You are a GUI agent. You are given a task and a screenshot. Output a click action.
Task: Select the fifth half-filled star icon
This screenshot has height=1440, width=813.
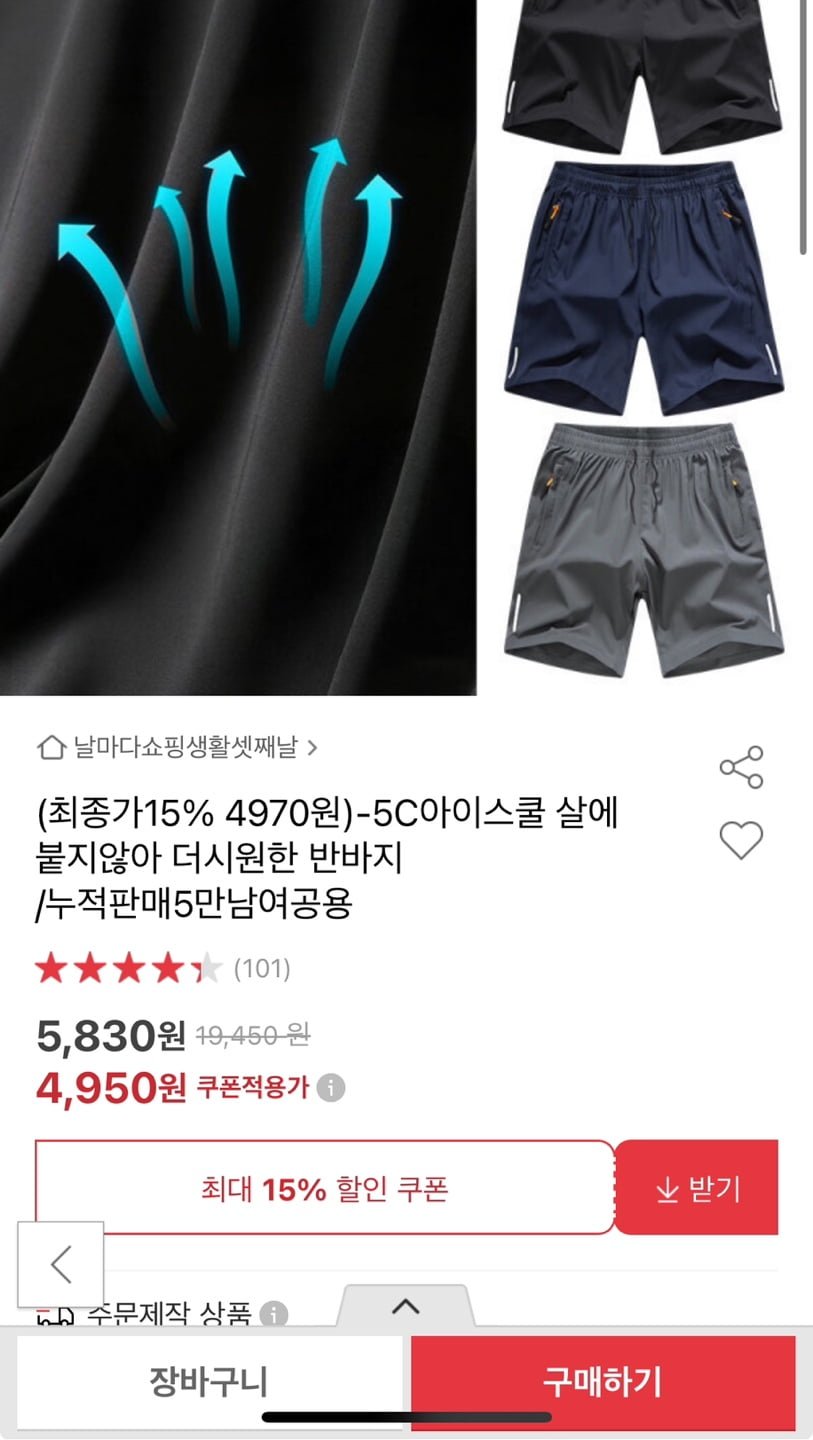(x=204, y=968)
